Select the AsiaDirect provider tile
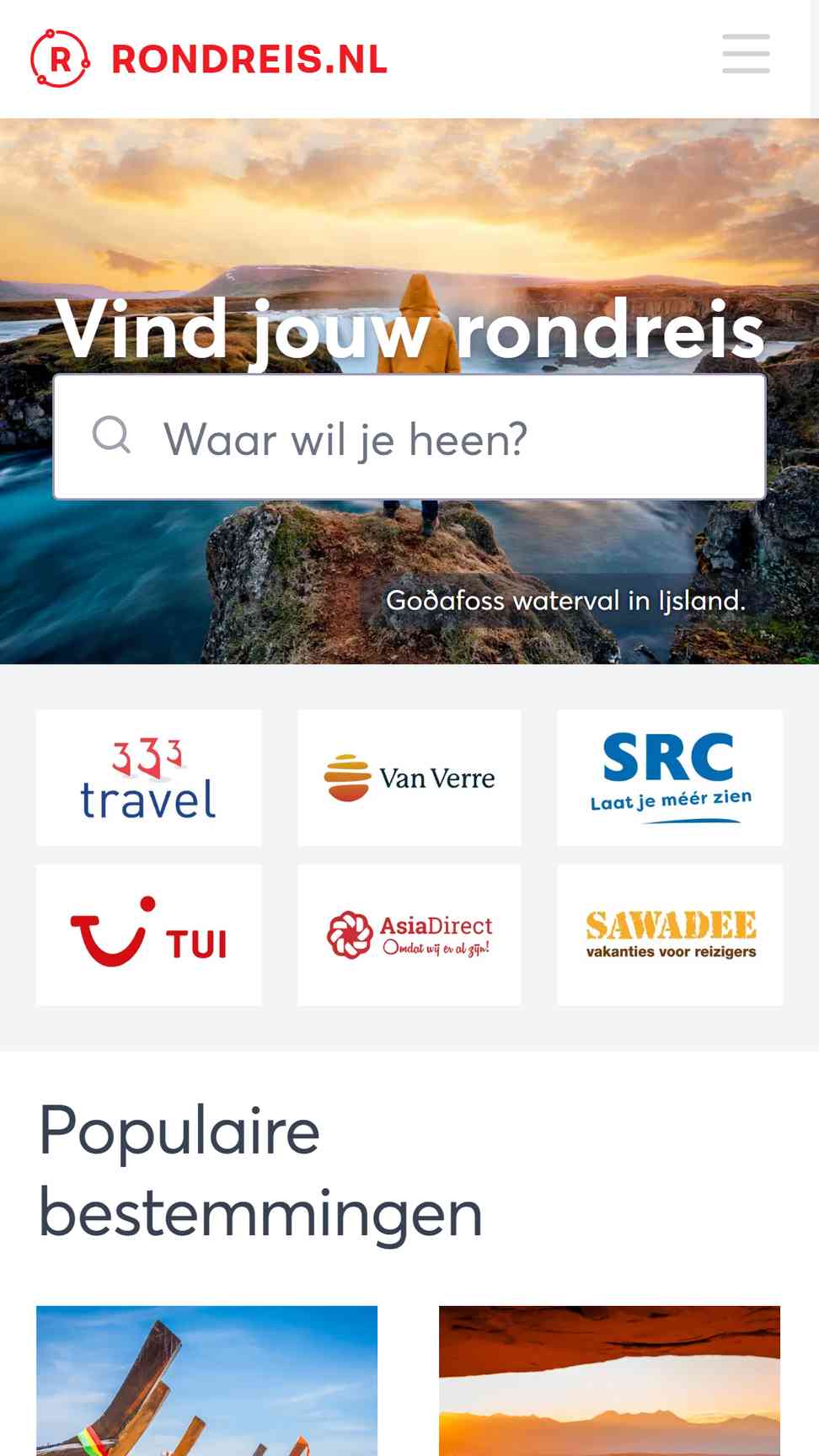 pyautogui.click(x=409, y=934)
